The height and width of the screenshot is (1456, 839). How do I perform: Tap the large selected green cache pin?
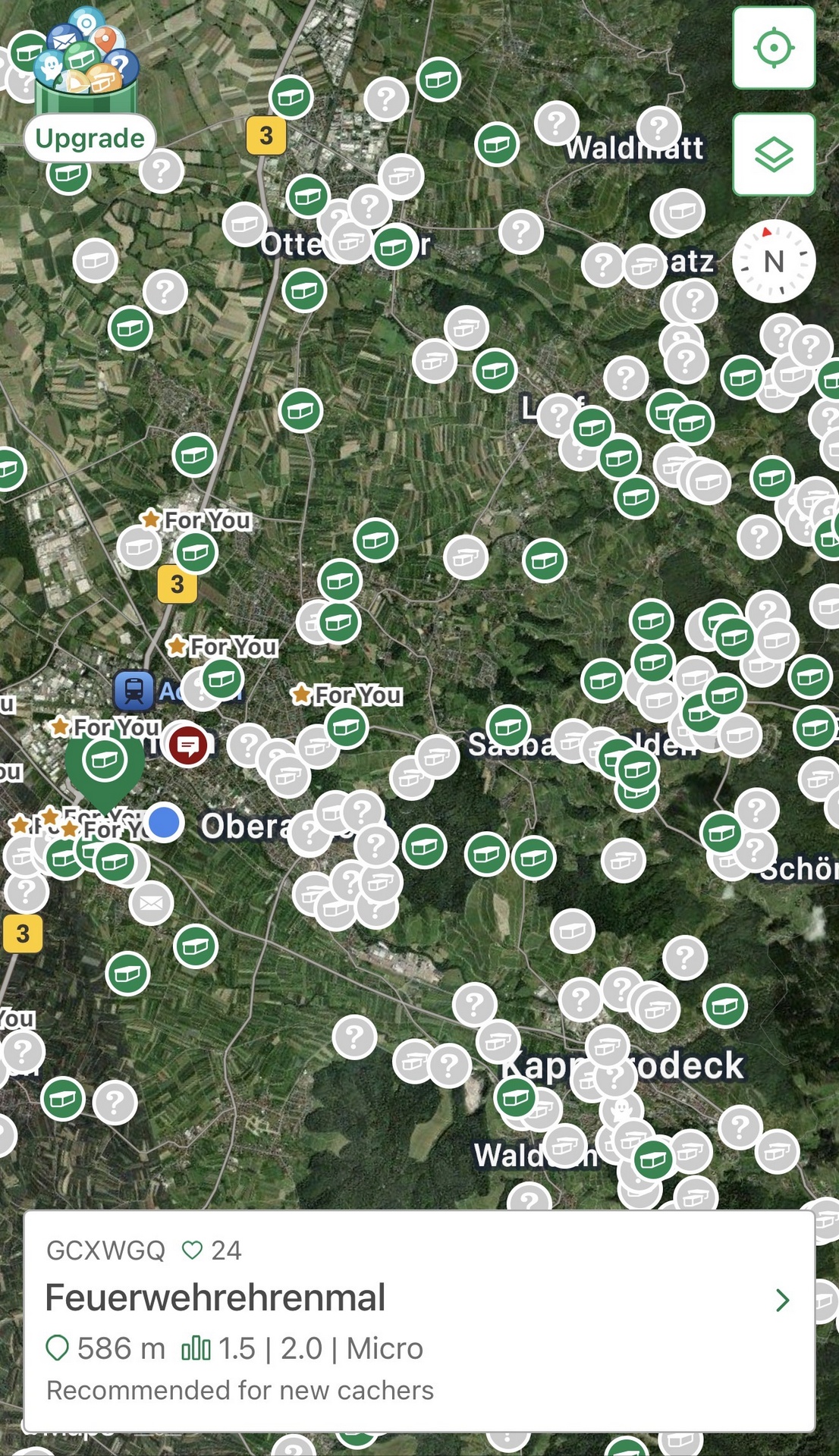tap(105, 761)
